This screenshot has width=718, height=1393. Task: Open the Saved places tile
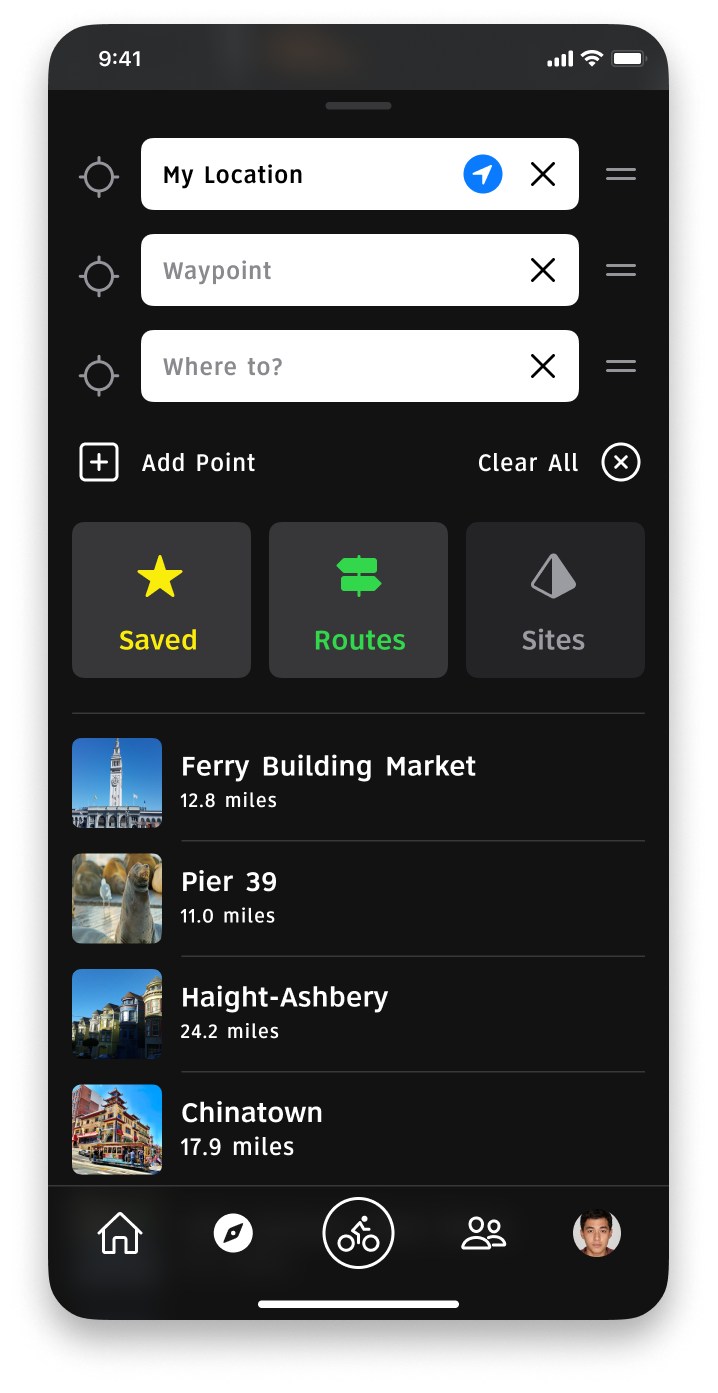click(x=161, y=600)
